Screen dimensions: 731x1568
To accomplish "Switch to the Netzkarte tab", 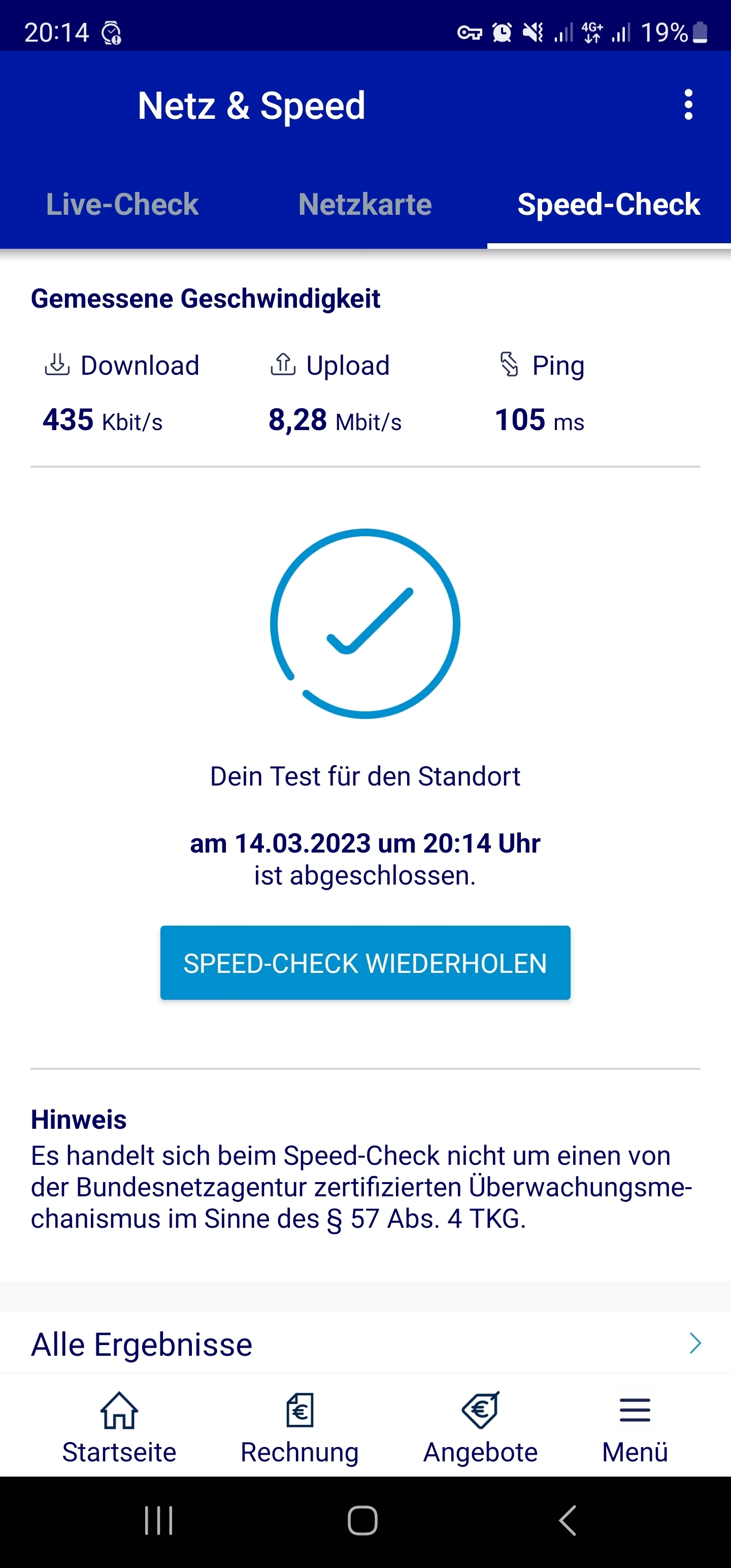I will (x=365, y=204).
